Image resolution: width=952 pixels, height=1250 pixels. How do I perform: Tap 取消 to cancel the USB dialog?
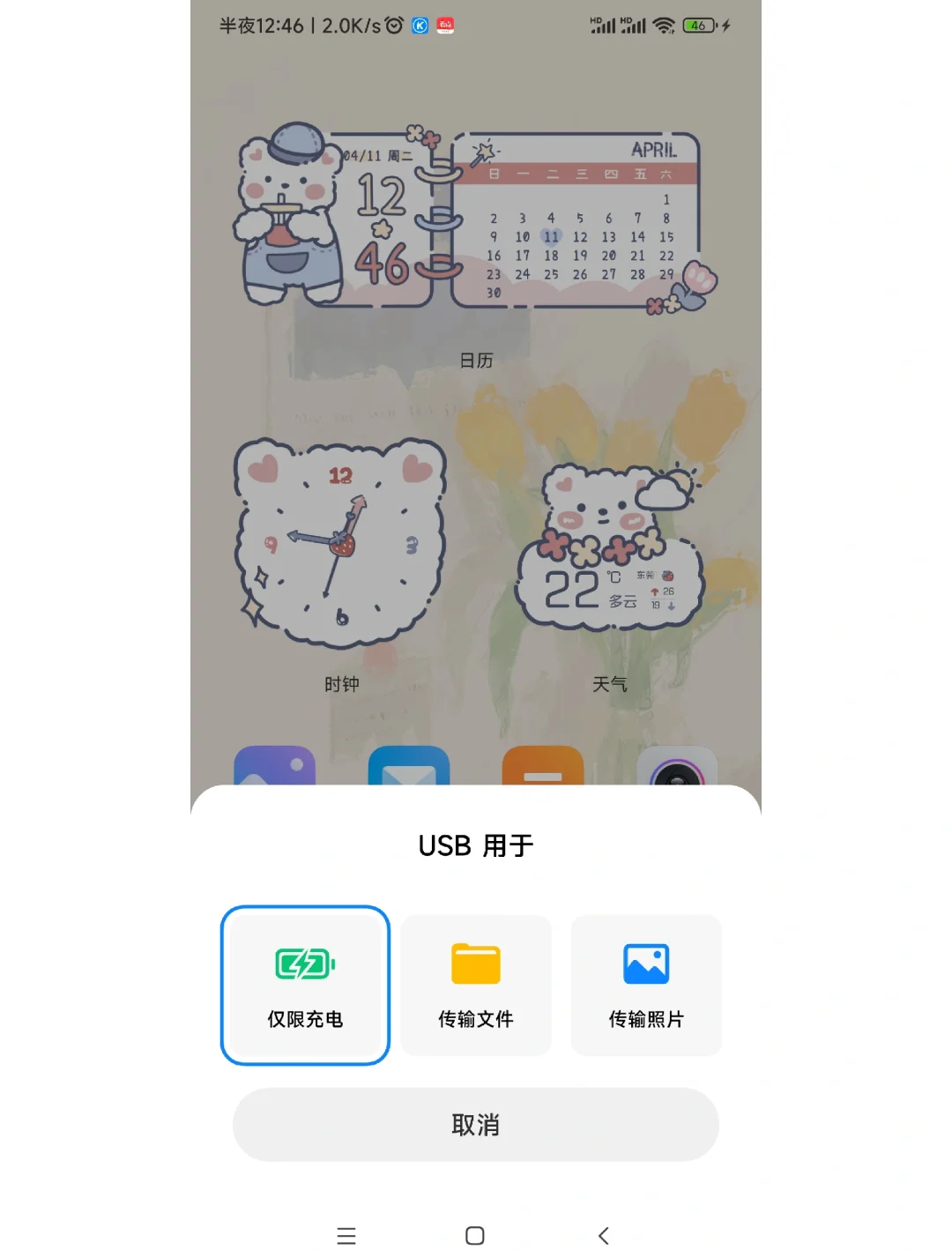click(476, 1125)
